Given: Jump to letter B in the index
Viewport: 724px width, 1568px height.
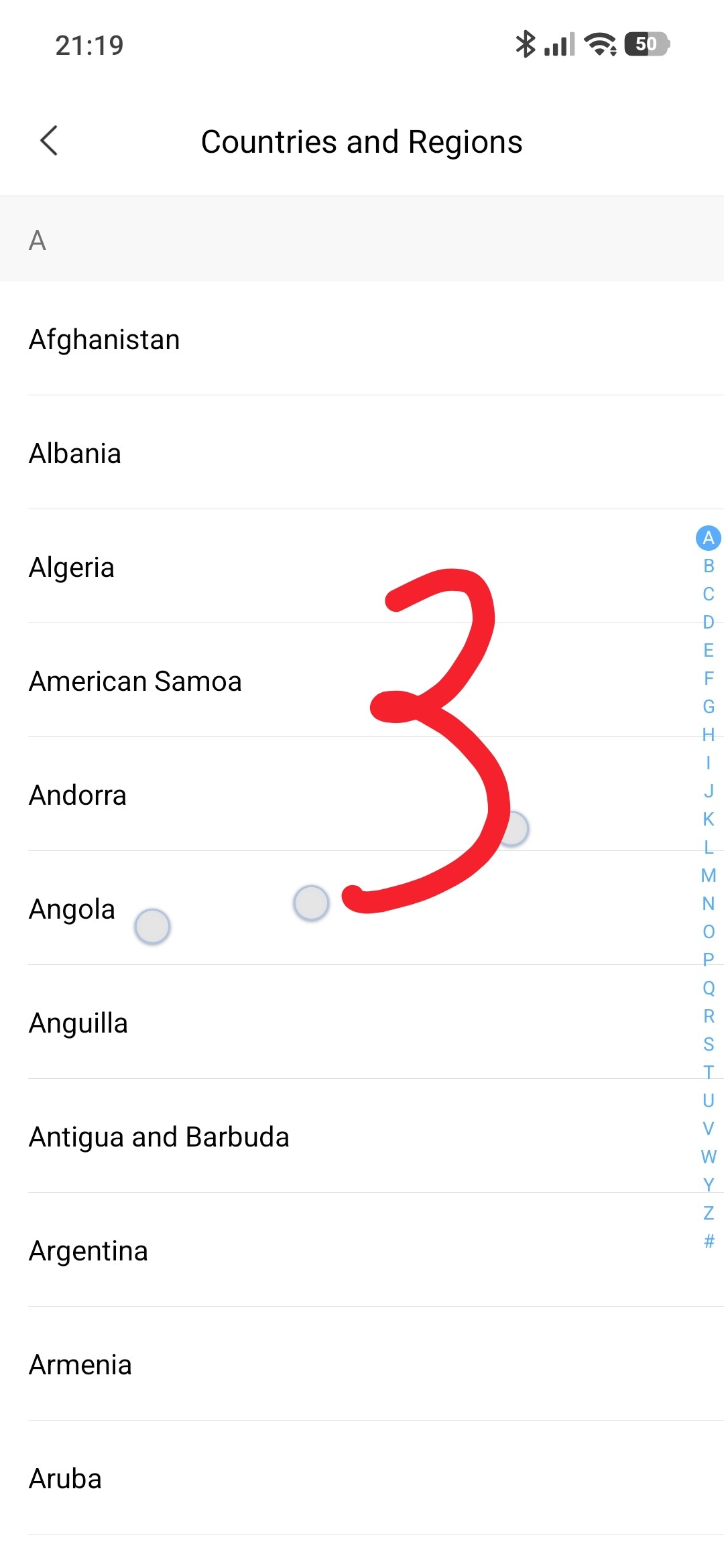Looking at the screenshot, I should [x=709, y=566].
